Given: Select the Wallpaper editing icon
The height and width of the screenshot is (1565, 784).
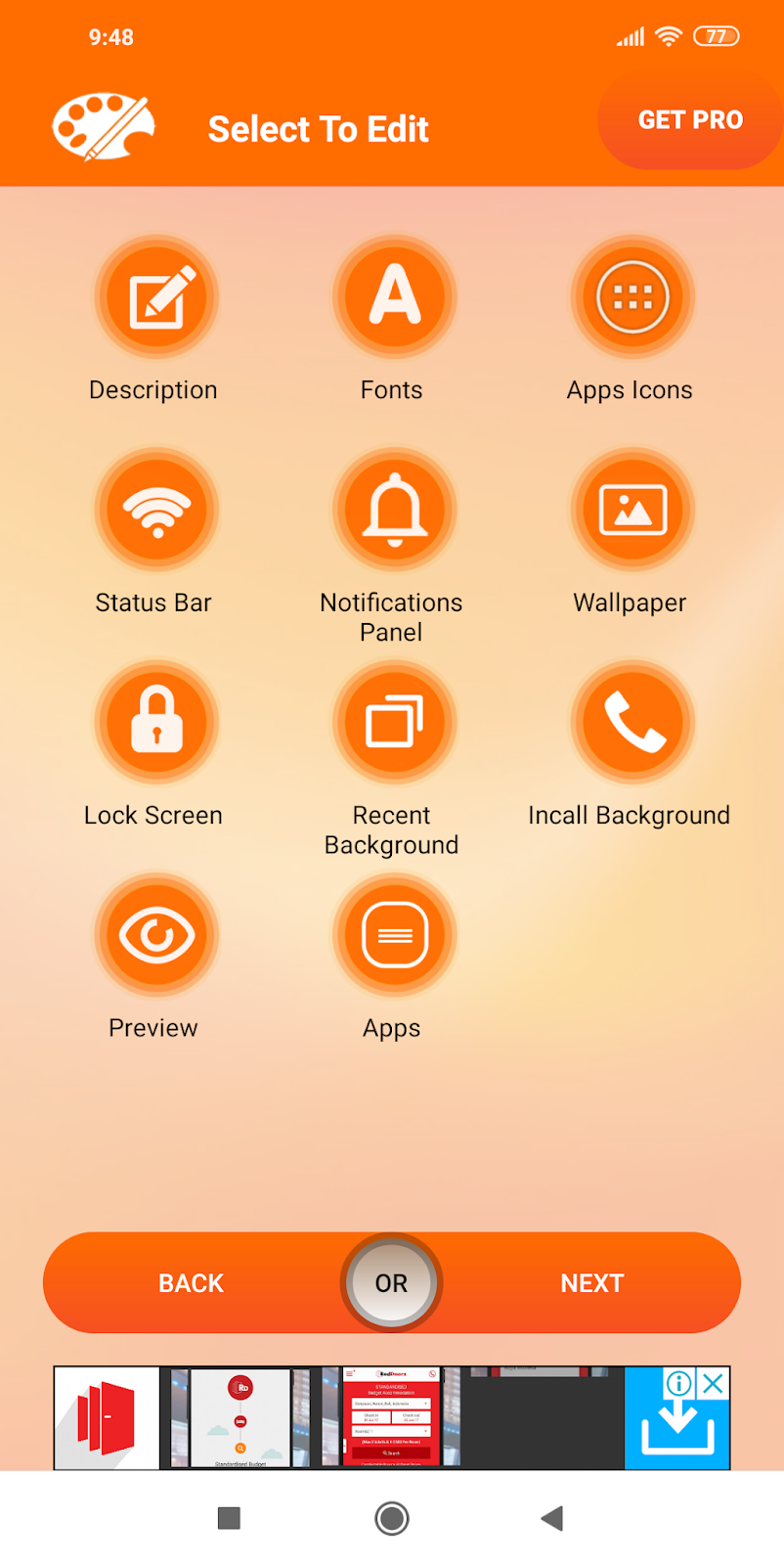Looking at the screenshot, I should 632,509.
